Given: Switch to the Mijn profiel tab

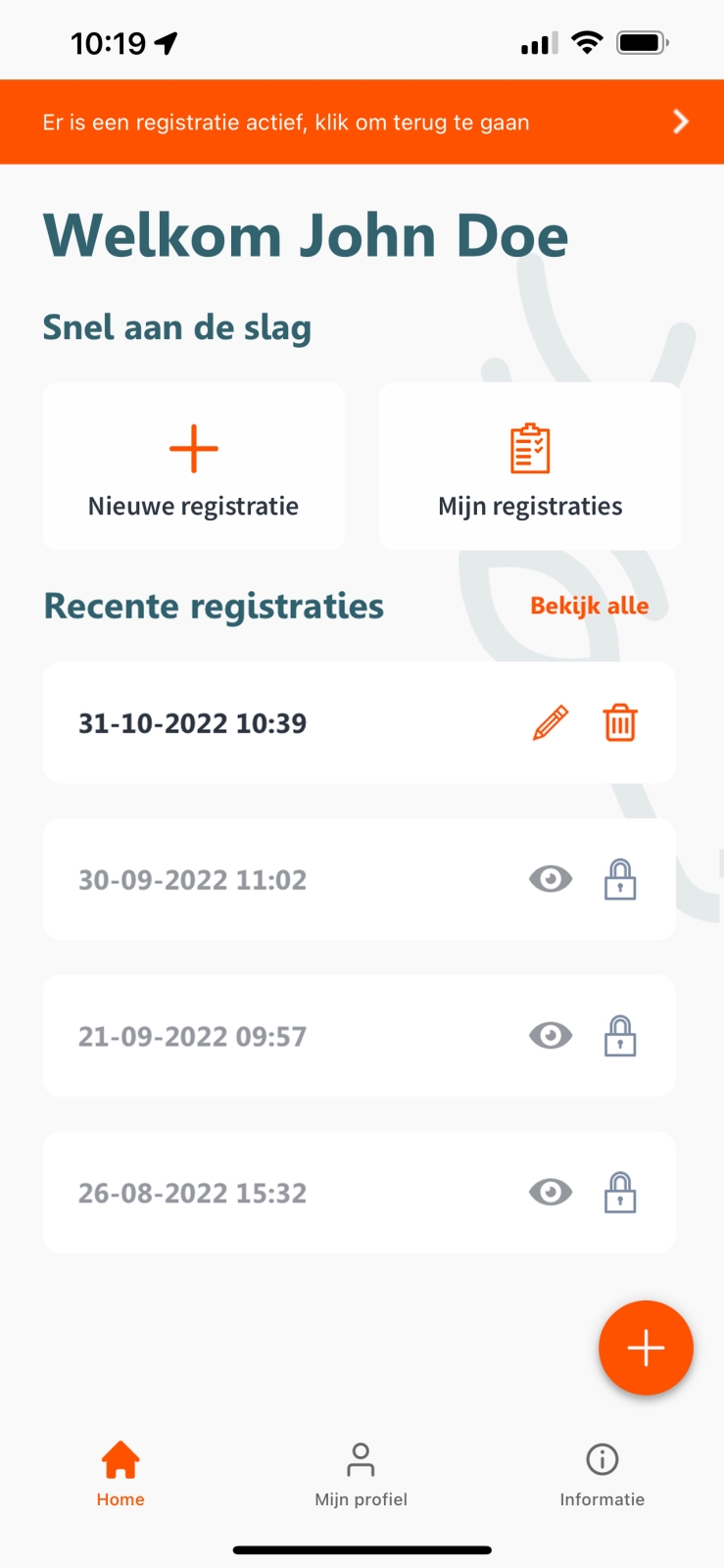Looking at the screenshot, I should tap(362, 1473).
